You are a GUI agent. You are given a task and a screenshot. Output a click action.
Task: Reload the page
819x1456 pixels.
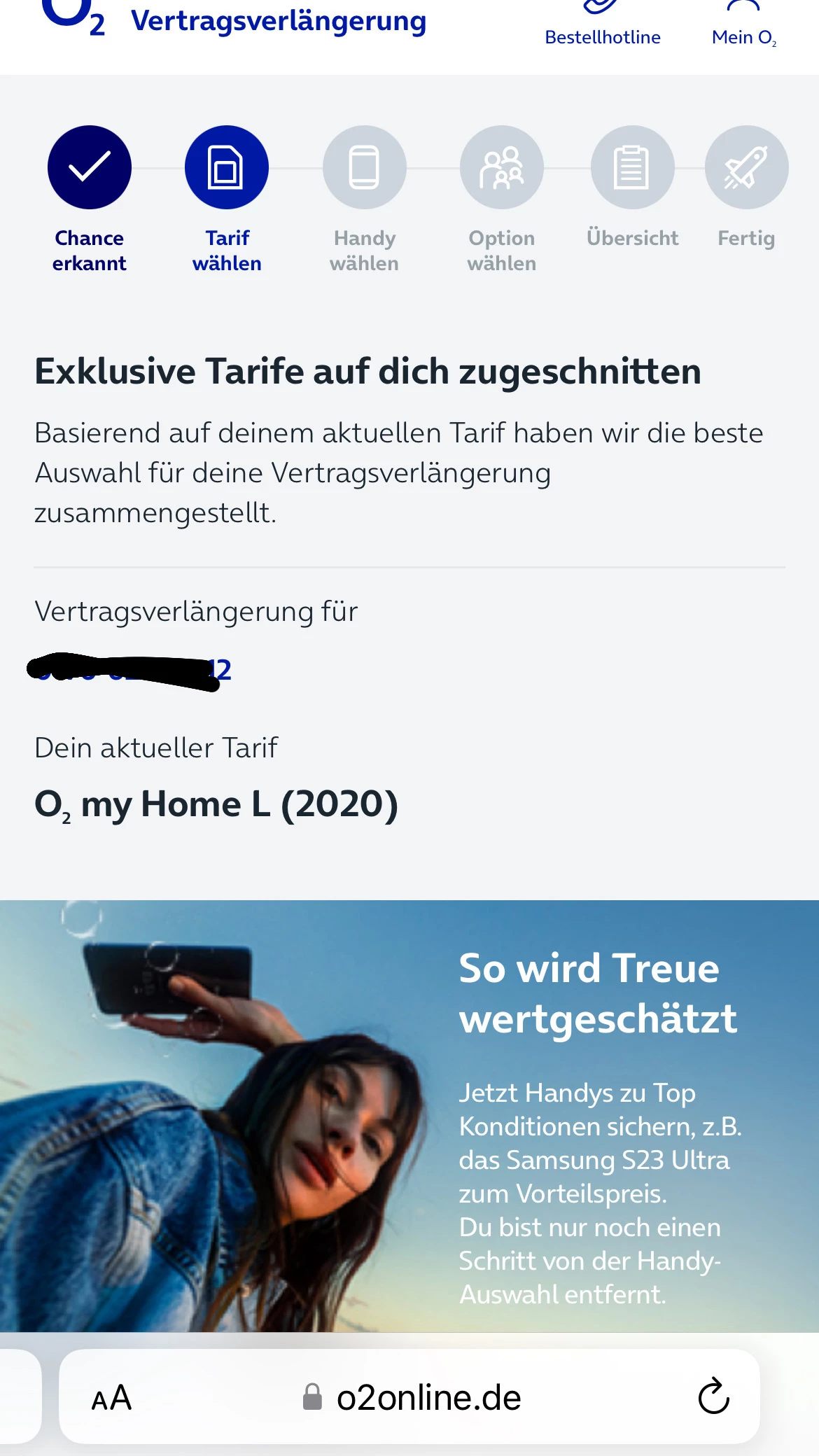[x=713, y=1397]
